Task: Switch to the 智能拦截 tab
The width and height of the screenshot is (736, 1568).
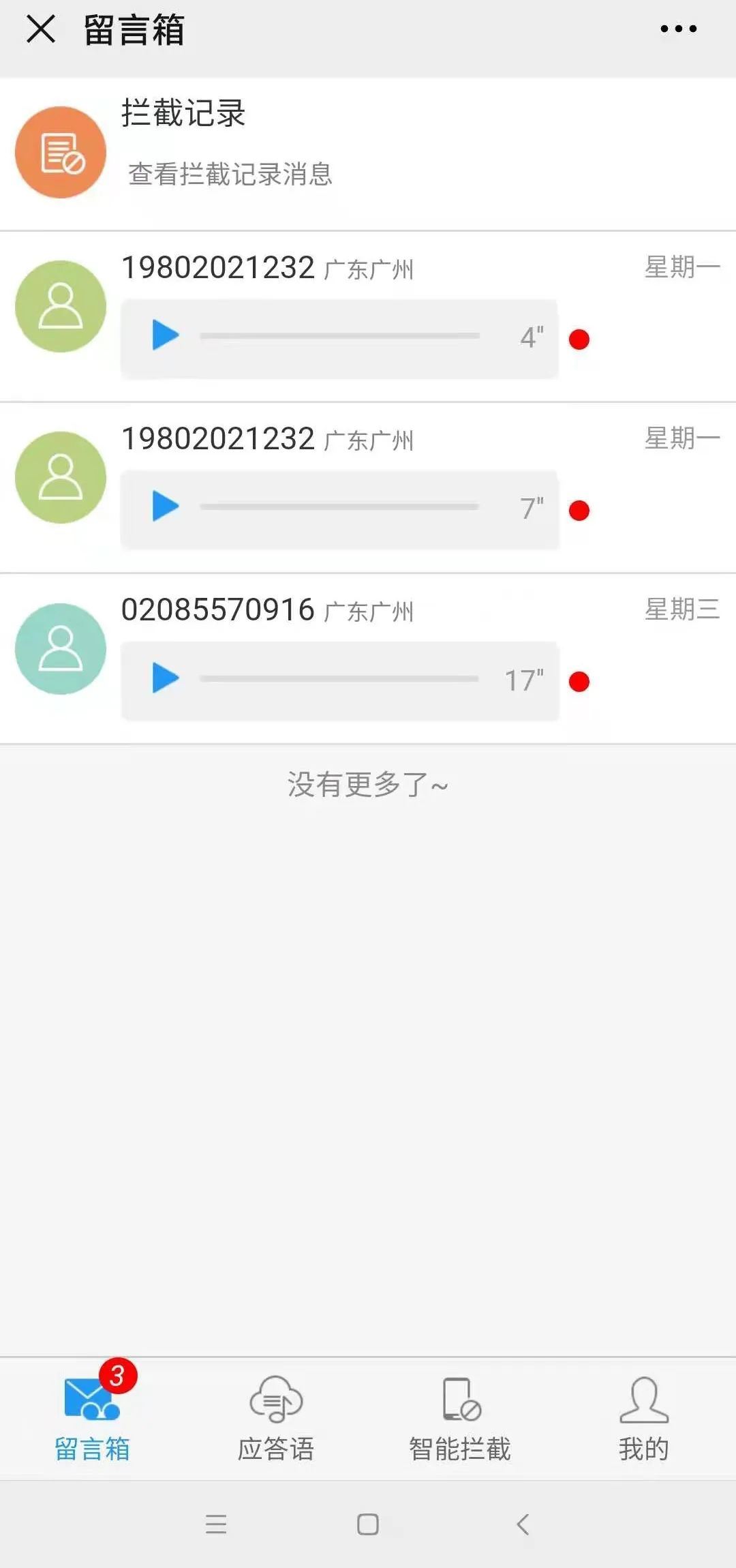Action: click(x=460, y=1418)
